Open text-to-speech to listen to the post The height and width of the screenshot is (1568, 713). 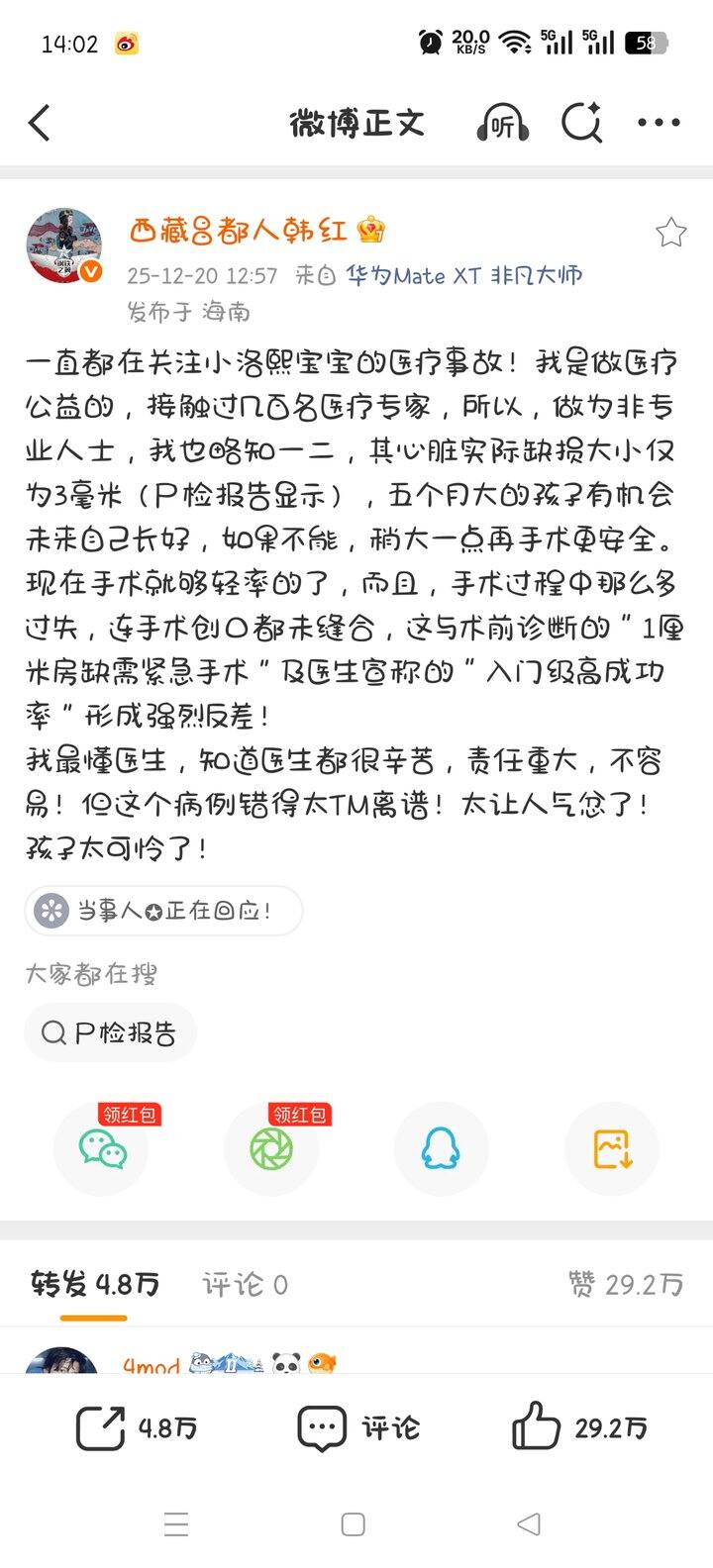click(x=501, y=122)
